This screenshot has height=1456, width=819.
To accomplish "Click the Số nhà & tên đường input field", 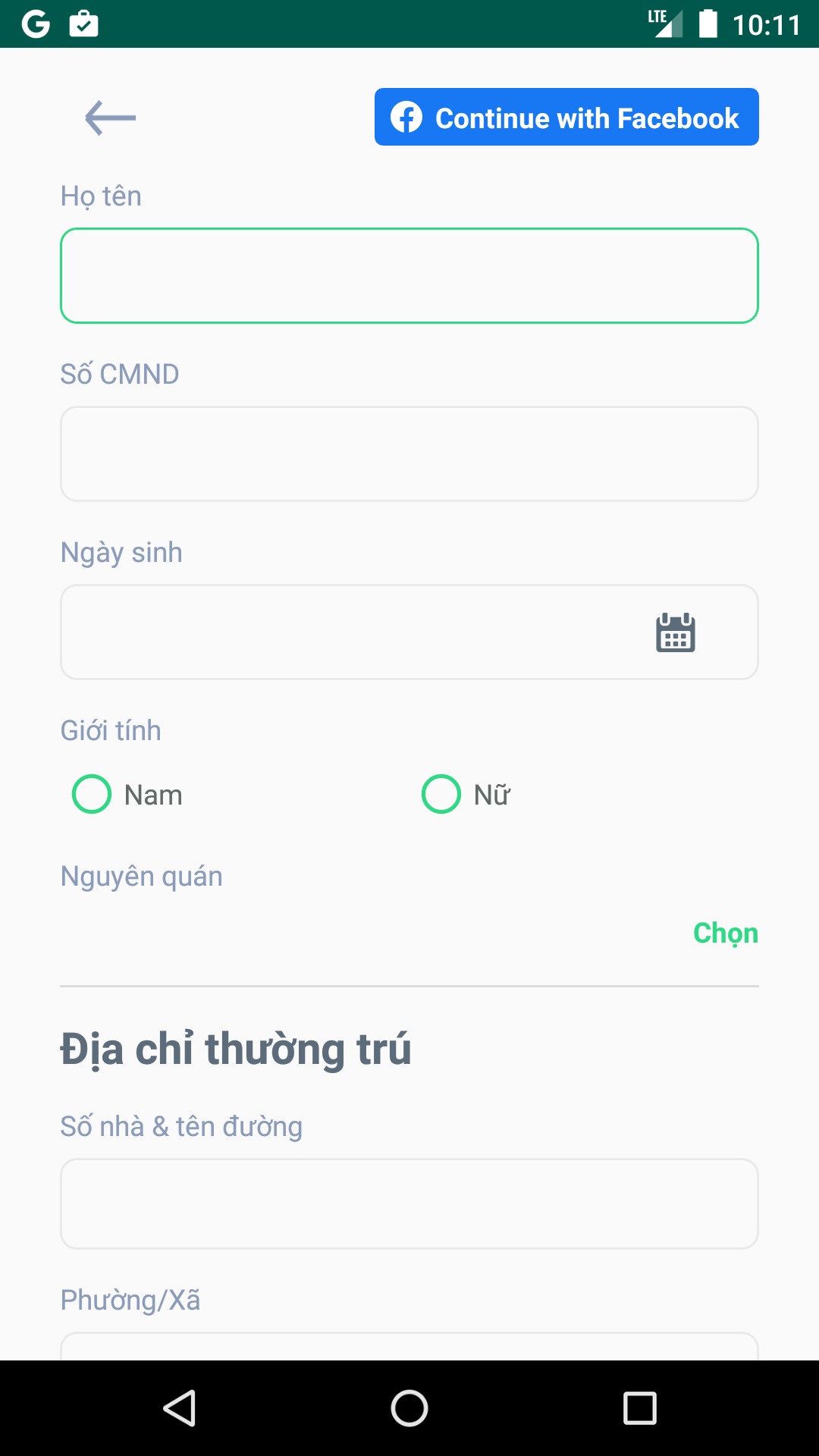I will click(409, 1203).
